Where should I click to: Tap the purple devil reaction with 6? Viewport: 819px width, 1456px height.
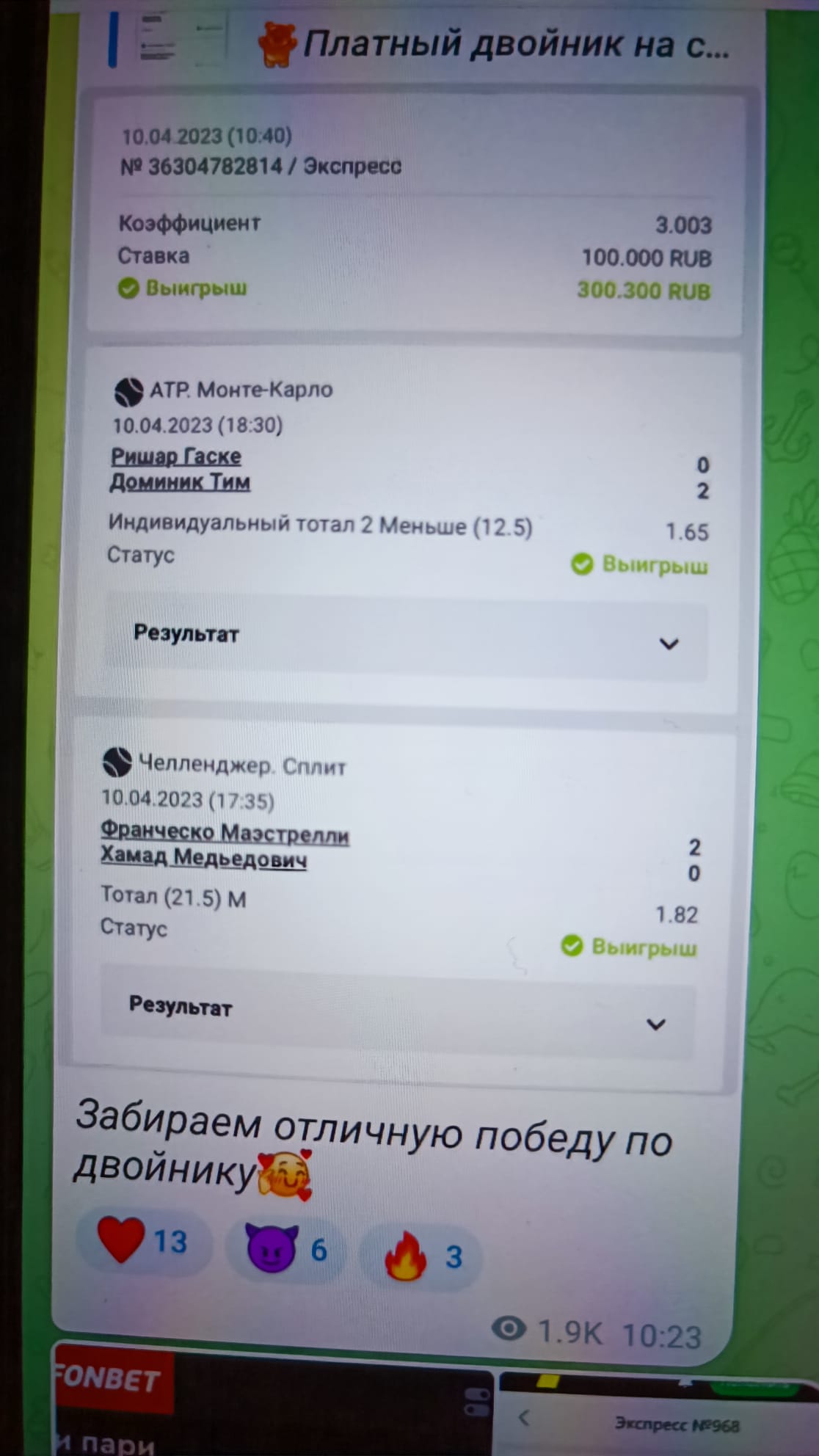285,1248
